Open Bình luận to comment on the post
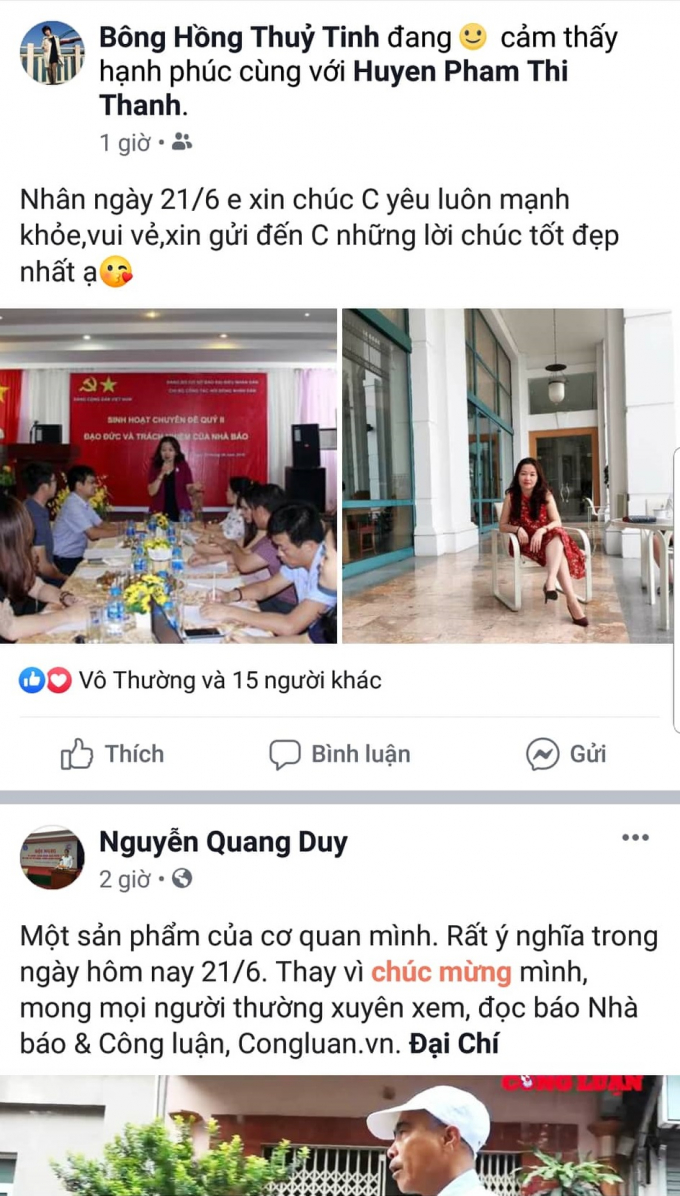680x1196 pixels. pos(340,754)
